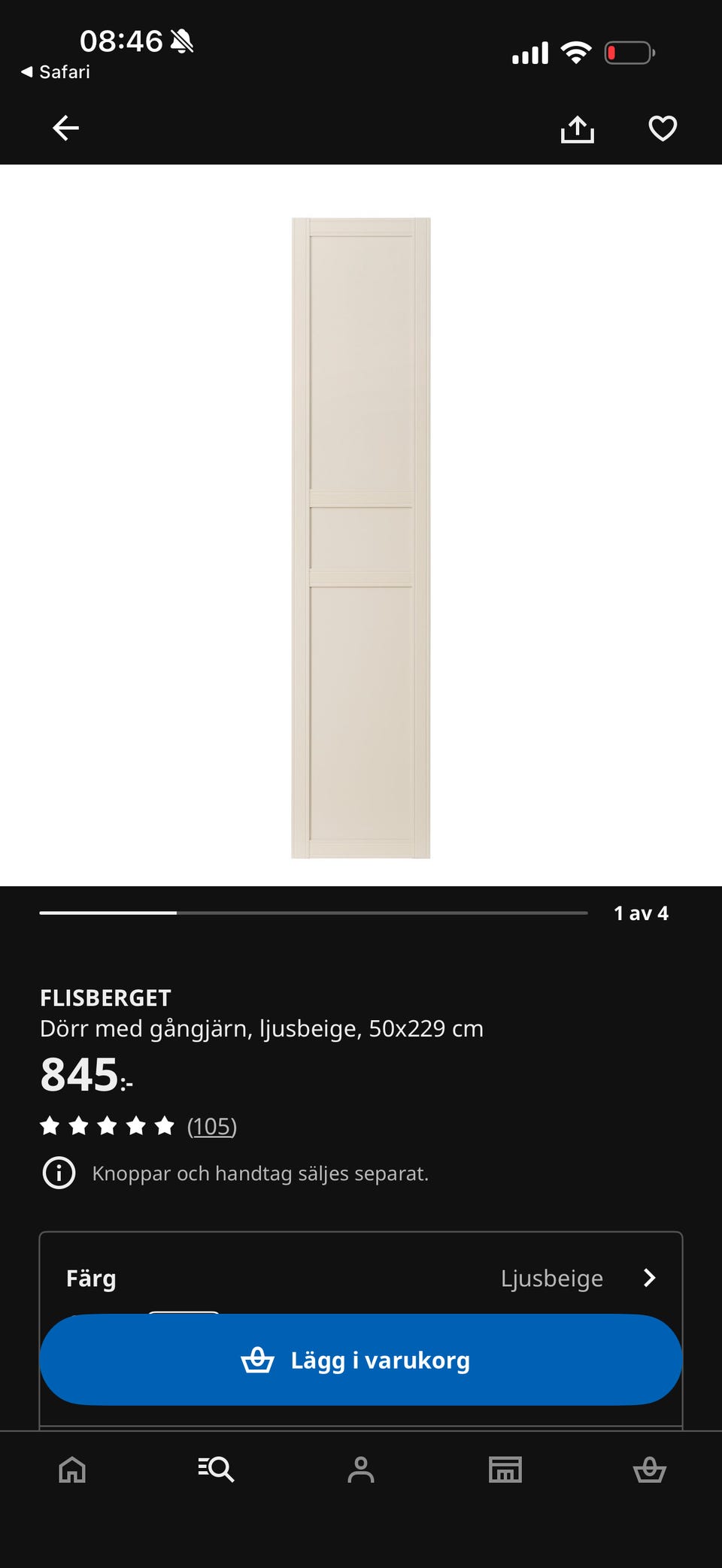This screenshot has width=722, height=1568.
Task: Return to Safari via status bar link
Action: [x=54, y=72]
